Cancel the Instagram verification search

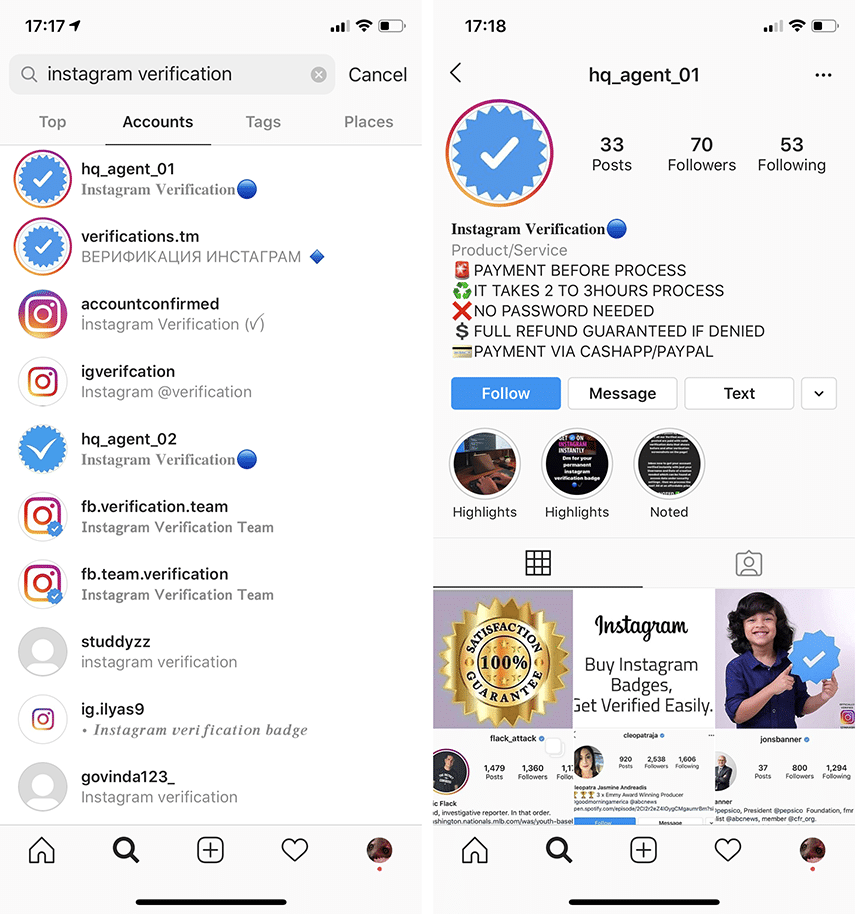tap(377, 75)
